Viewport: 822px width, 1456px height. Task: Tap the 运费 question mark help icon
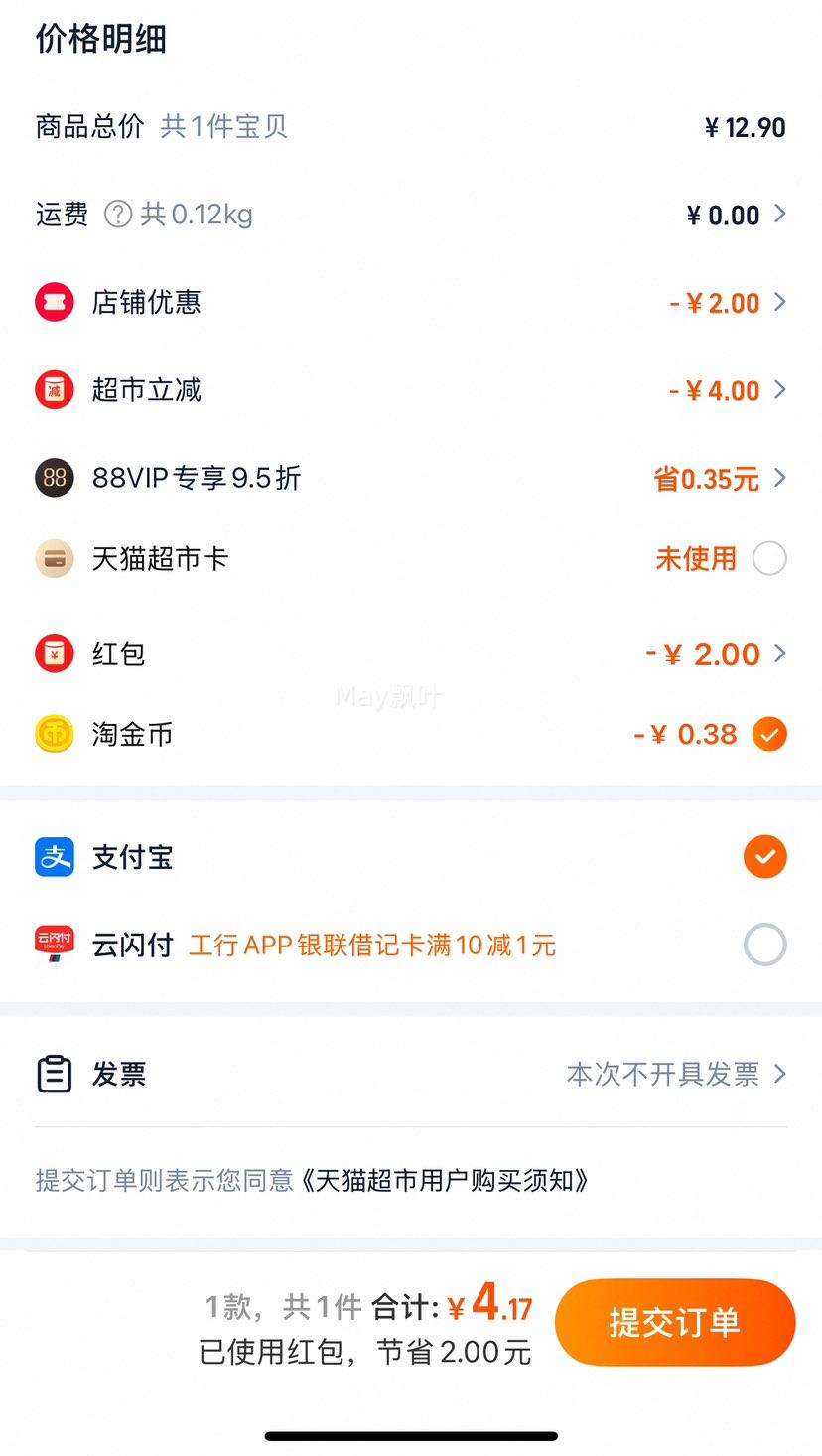(x=118, y=215)
